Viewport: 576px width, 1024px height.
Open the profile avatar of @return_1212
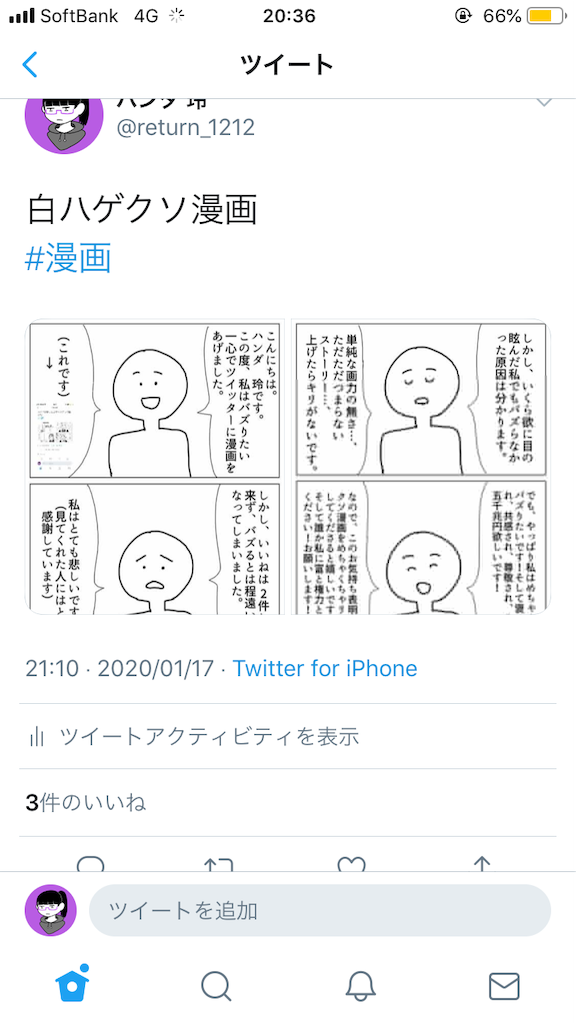tap(63, 125)
